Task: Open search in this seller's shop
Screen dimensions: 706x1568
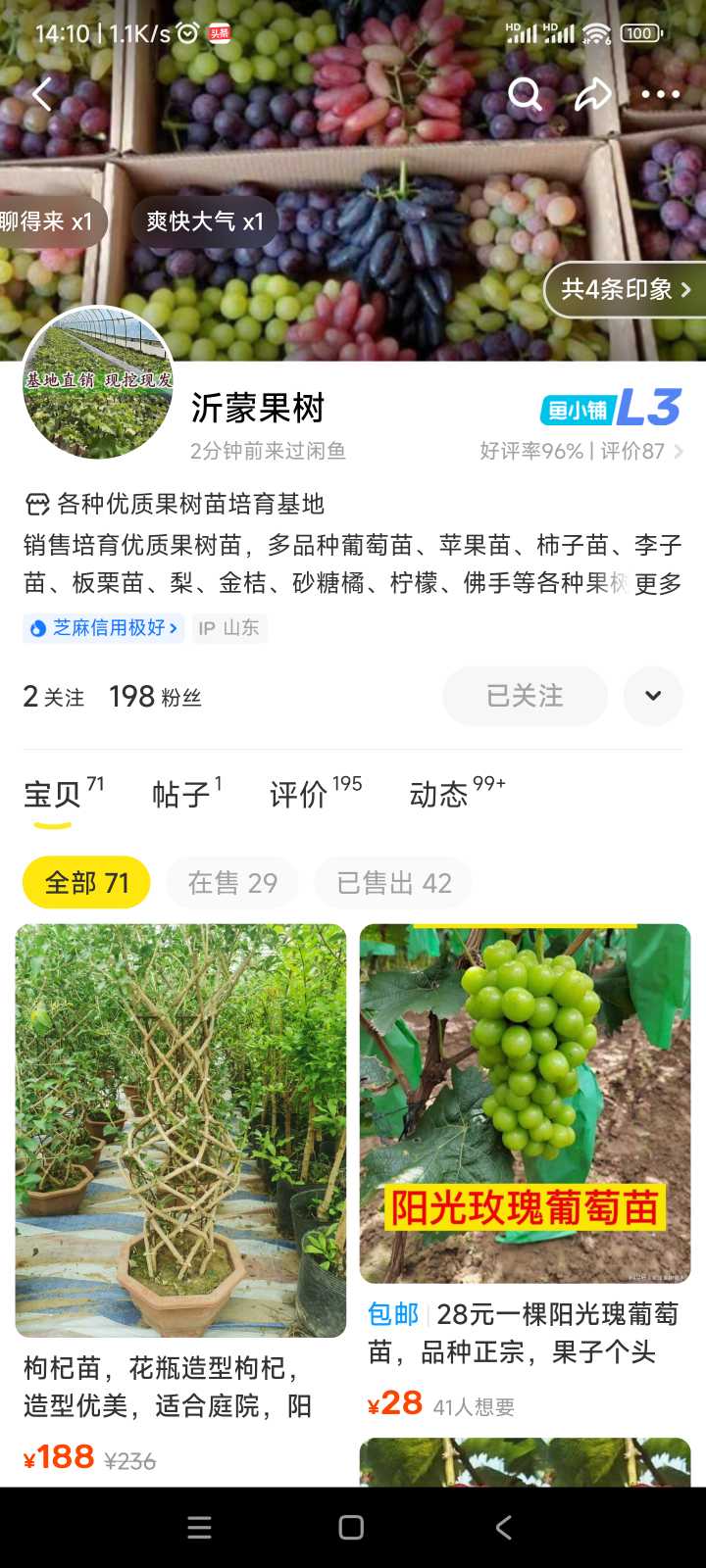Action: click(525, 95)
